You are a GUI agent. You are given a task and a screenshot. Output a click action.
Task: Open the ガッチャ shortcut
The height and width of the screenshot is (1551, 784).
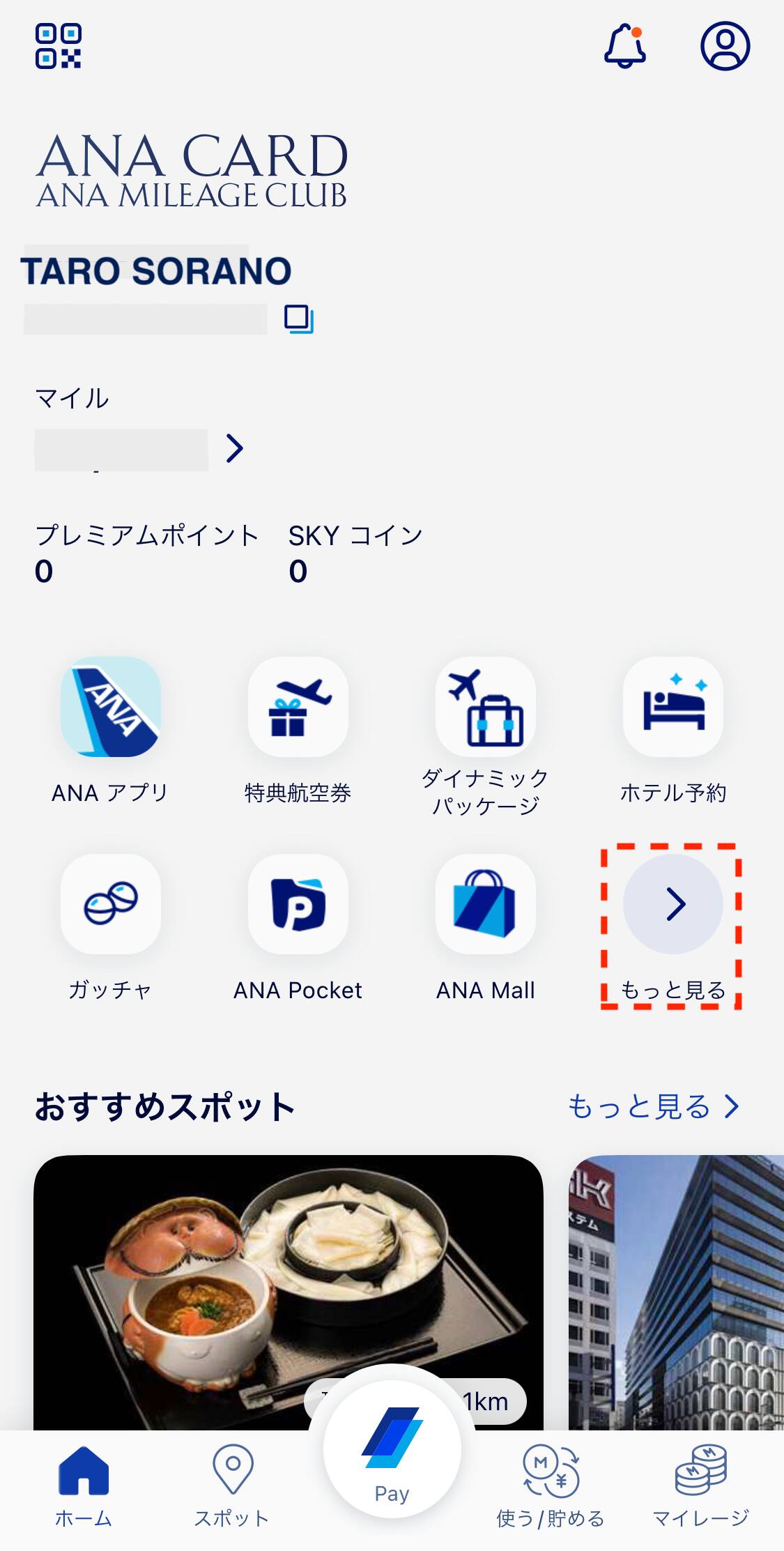pyautogui.click(x=111, y=904)
